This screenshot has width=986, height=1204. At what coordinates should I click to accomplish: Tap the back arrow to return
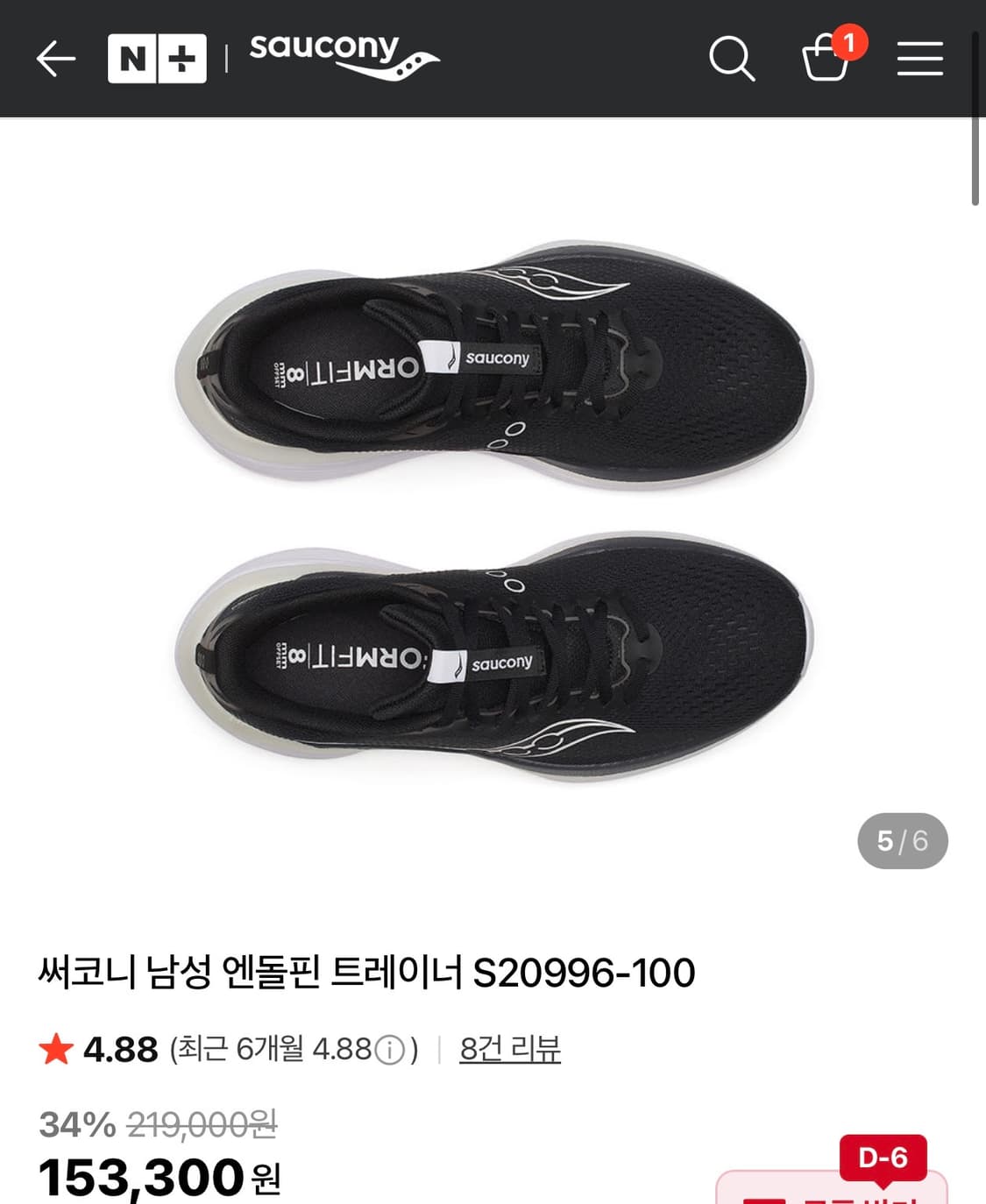(55, 60)
